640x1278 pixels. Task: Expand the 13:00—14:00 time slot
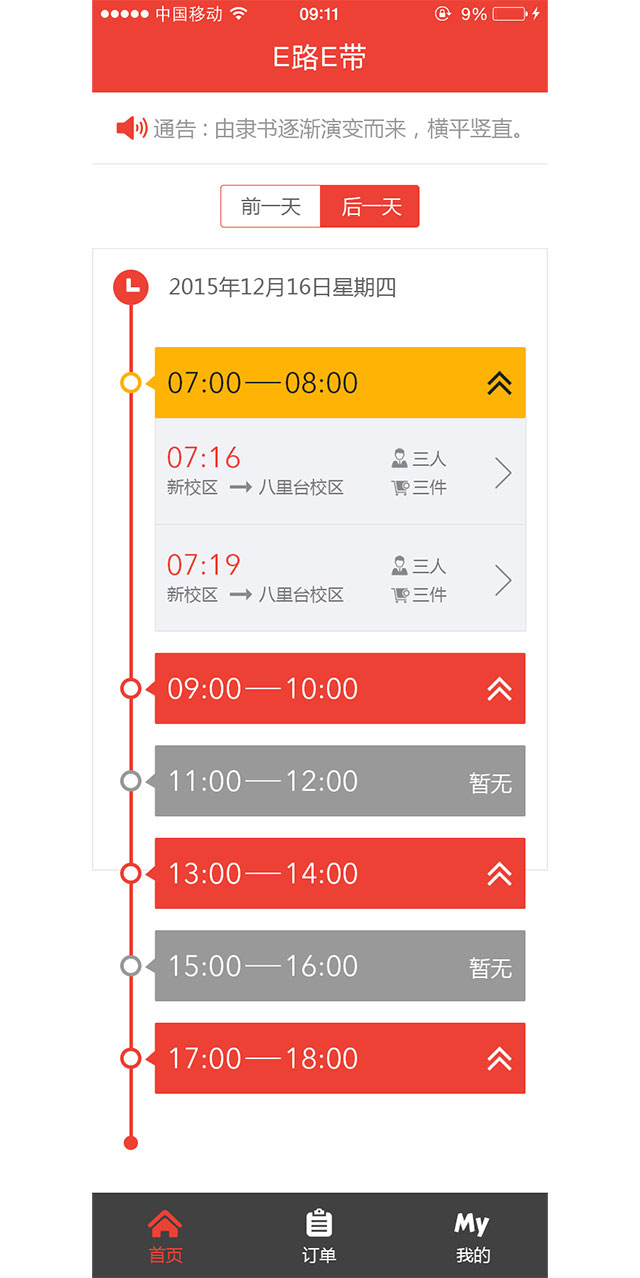[x=499, y=873]
